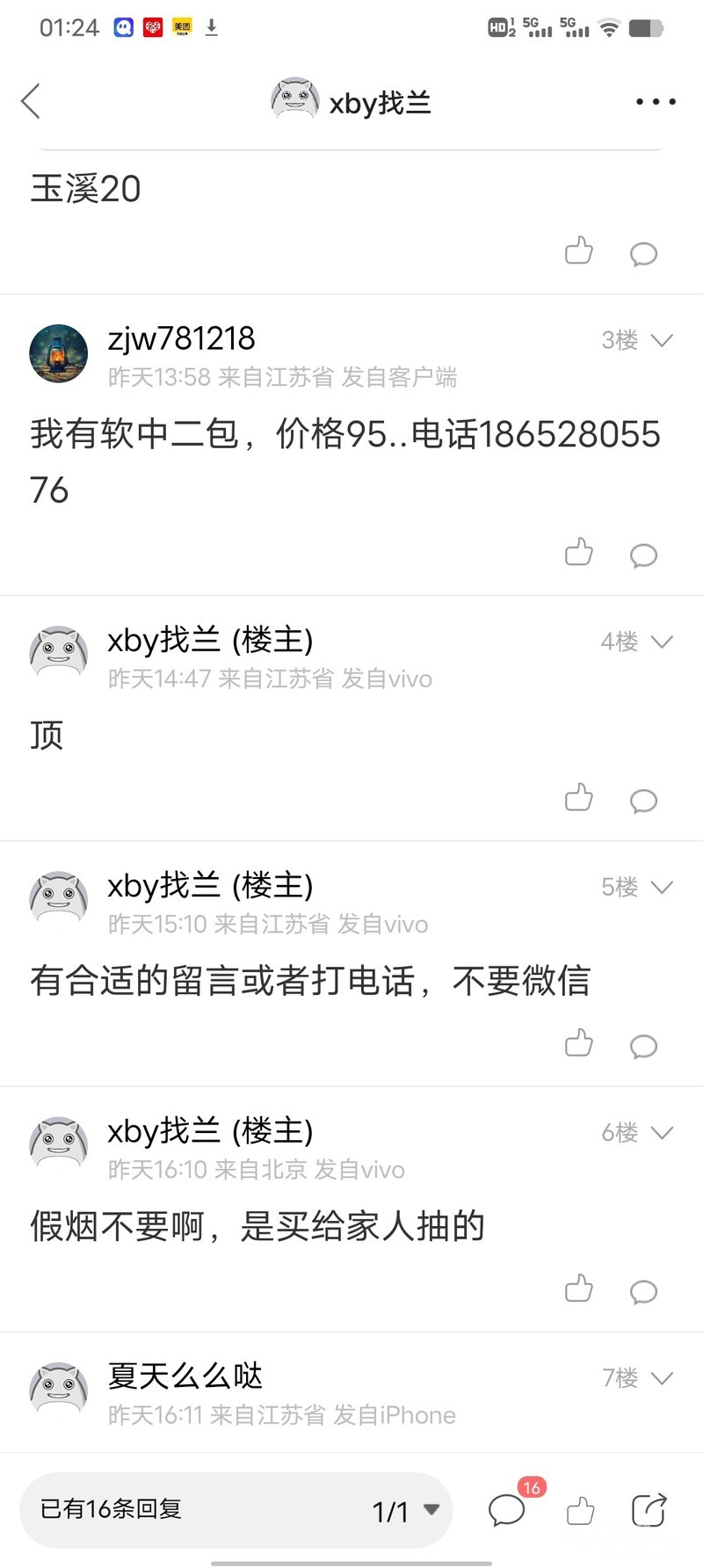Like the 4楼 顶 reply
Image resolution: width=703 pixels, height=1568 pixels.
tap(578, 798)
